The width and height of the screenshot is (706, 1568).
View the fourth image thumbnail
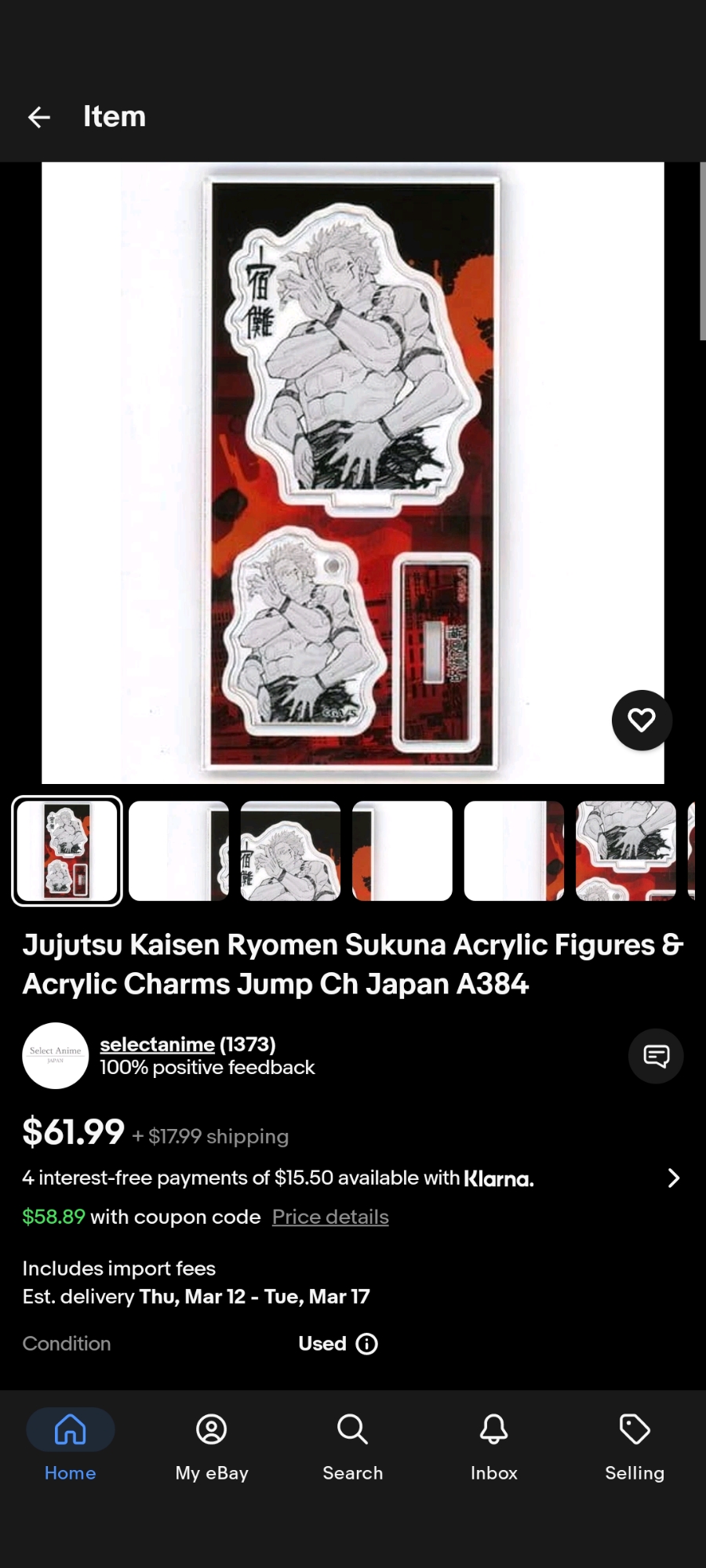pyautogui.click(x=402, y=851)
